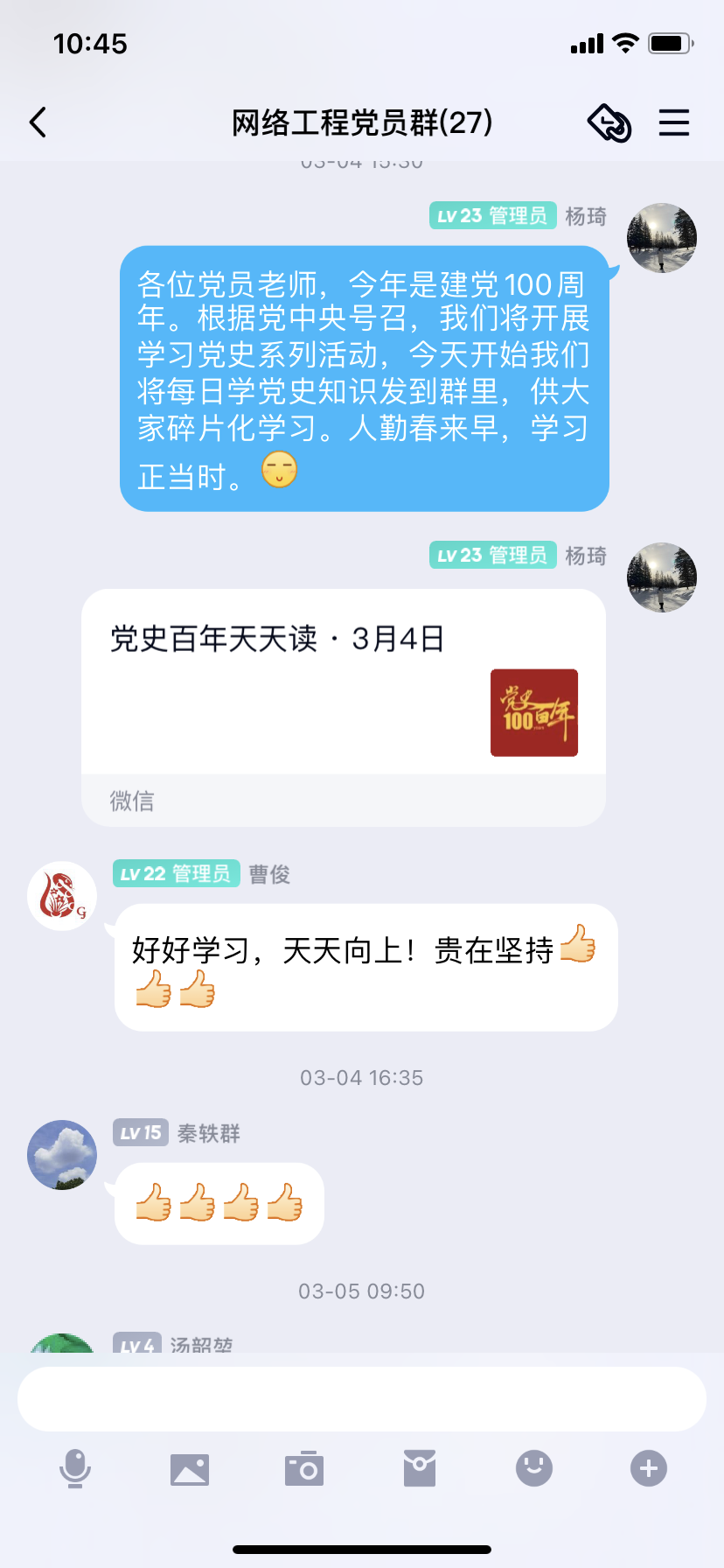This screenshot has height=1568, width=724.
Task: Open the emoji panel
Action: [x=534, y=1468]
